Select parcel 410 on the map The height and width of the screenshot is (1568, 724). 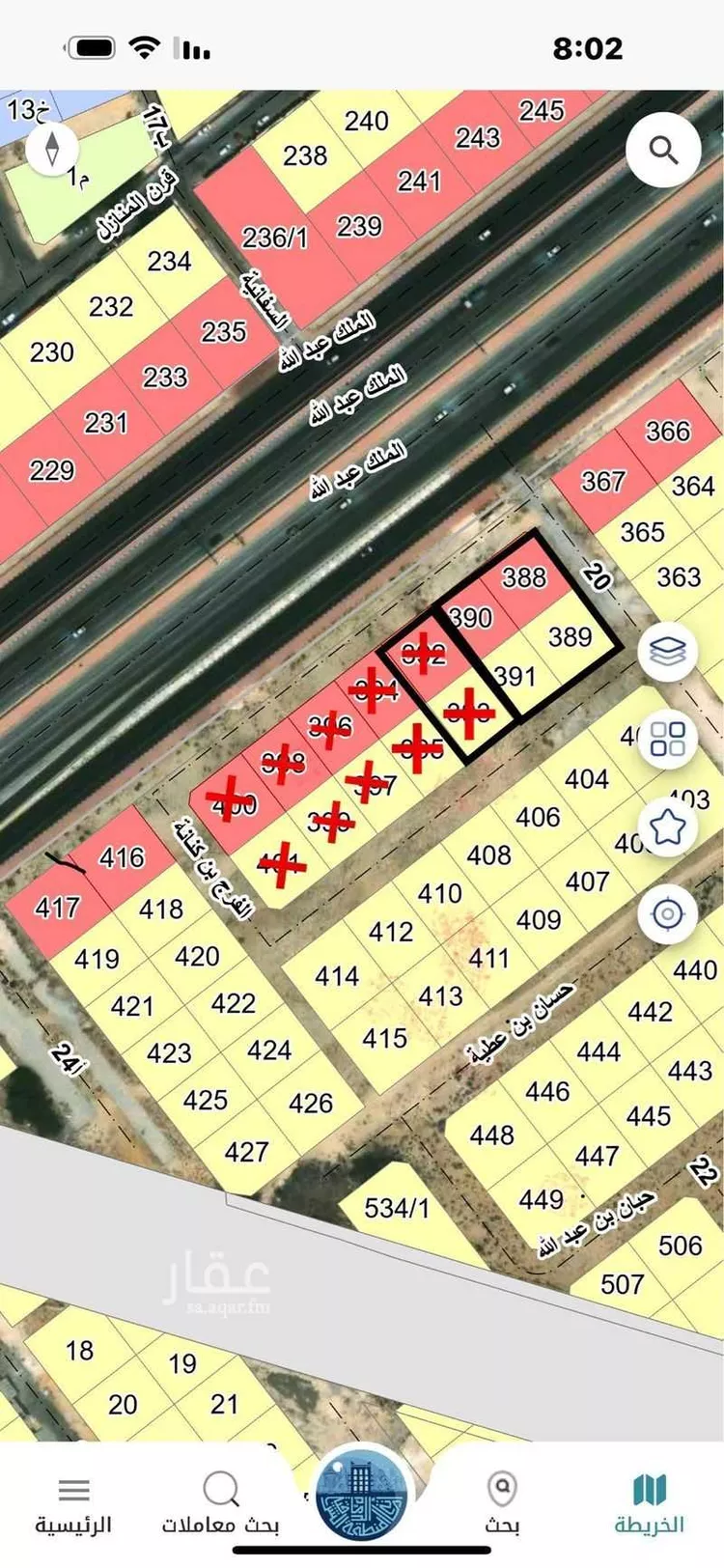point(439,894)
